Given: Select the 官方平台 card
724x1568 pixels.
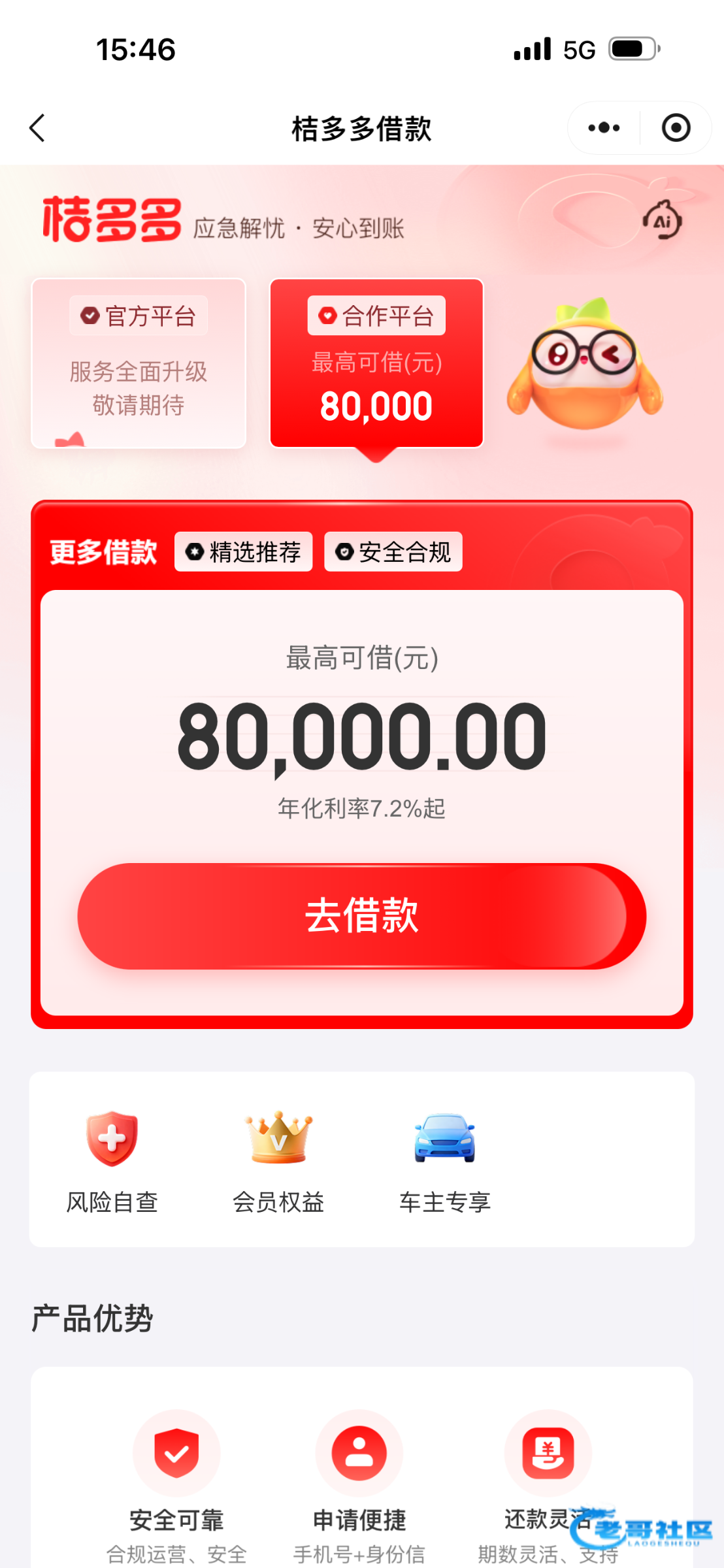Looking at the screenshot, I should (x=139, y=363).
